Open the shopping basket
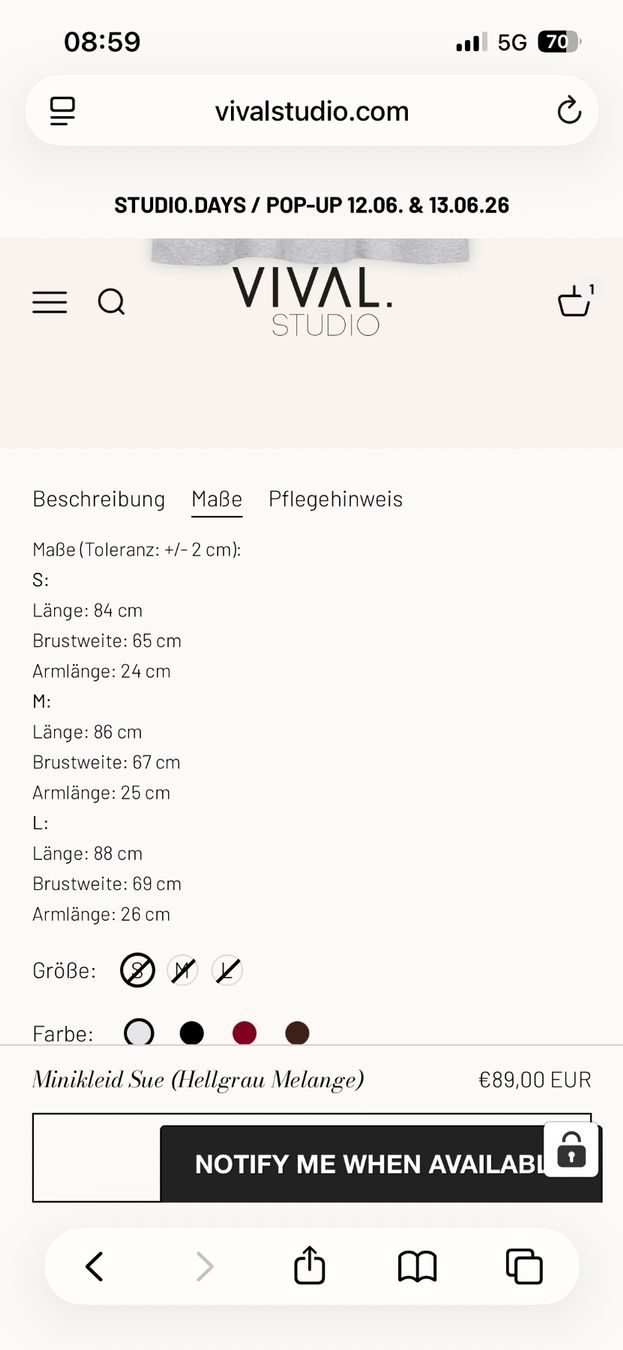623x1350 pixels. [575, 300]
